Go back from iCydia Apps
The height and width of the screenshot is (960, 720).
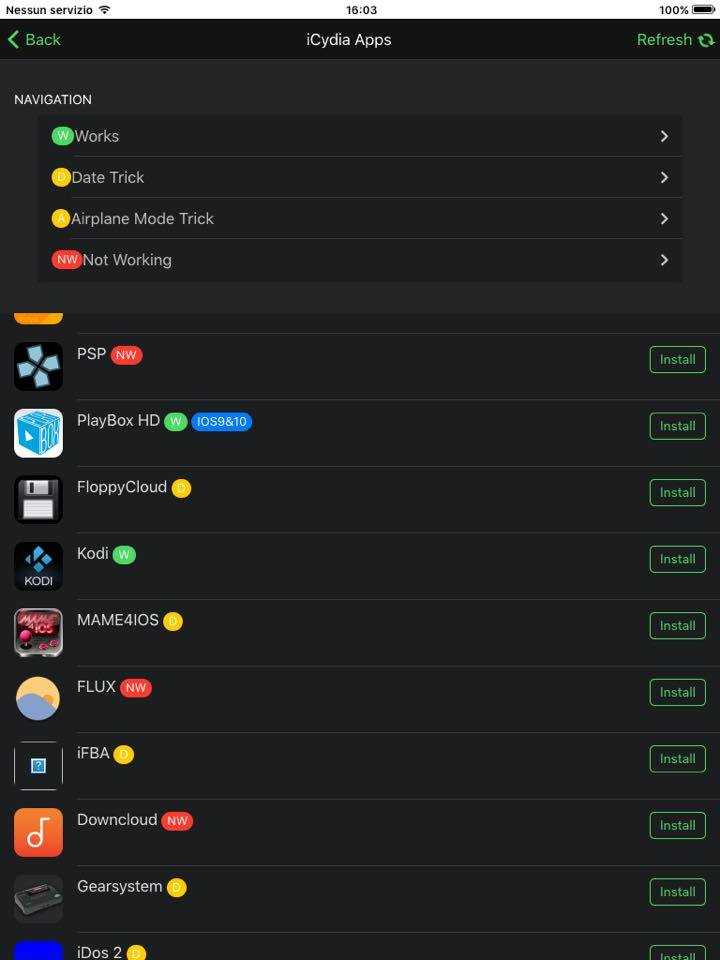point(34,40)
